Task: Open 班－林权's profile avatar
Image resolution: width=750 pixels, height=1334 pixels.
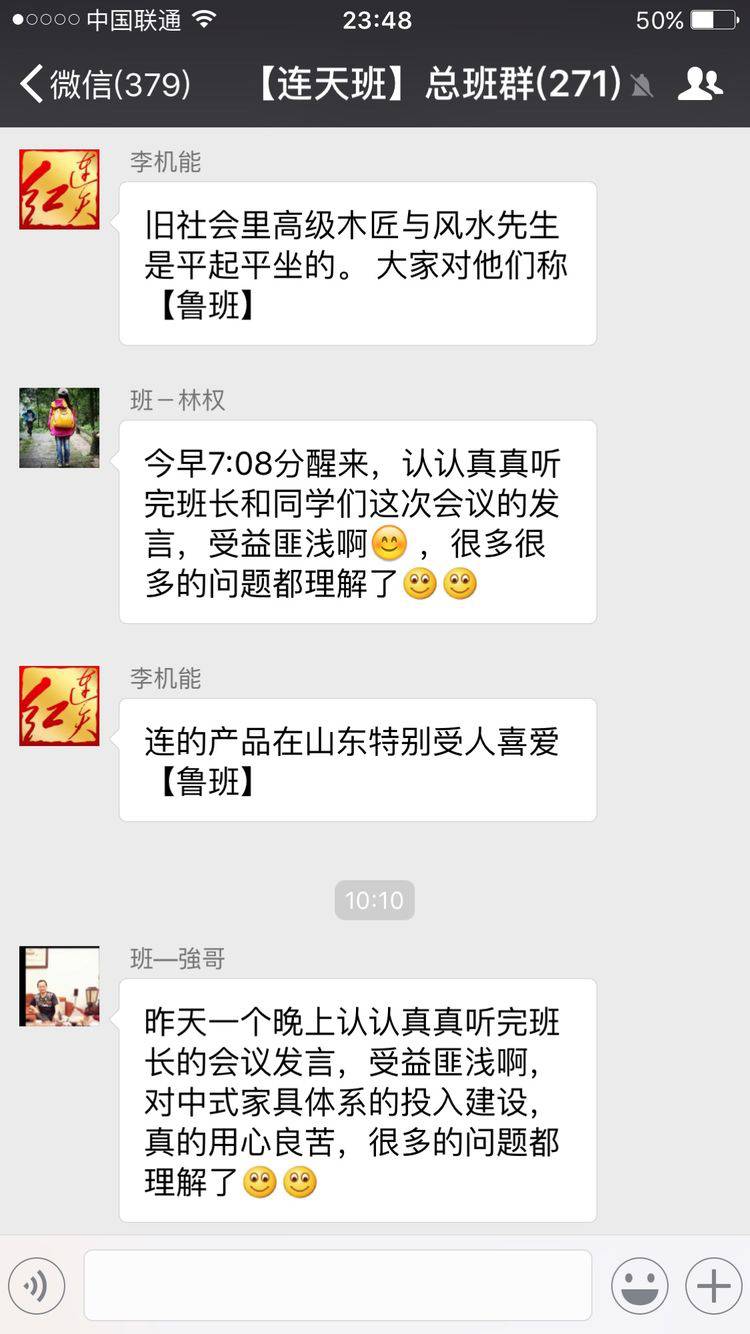Action: 59,428
